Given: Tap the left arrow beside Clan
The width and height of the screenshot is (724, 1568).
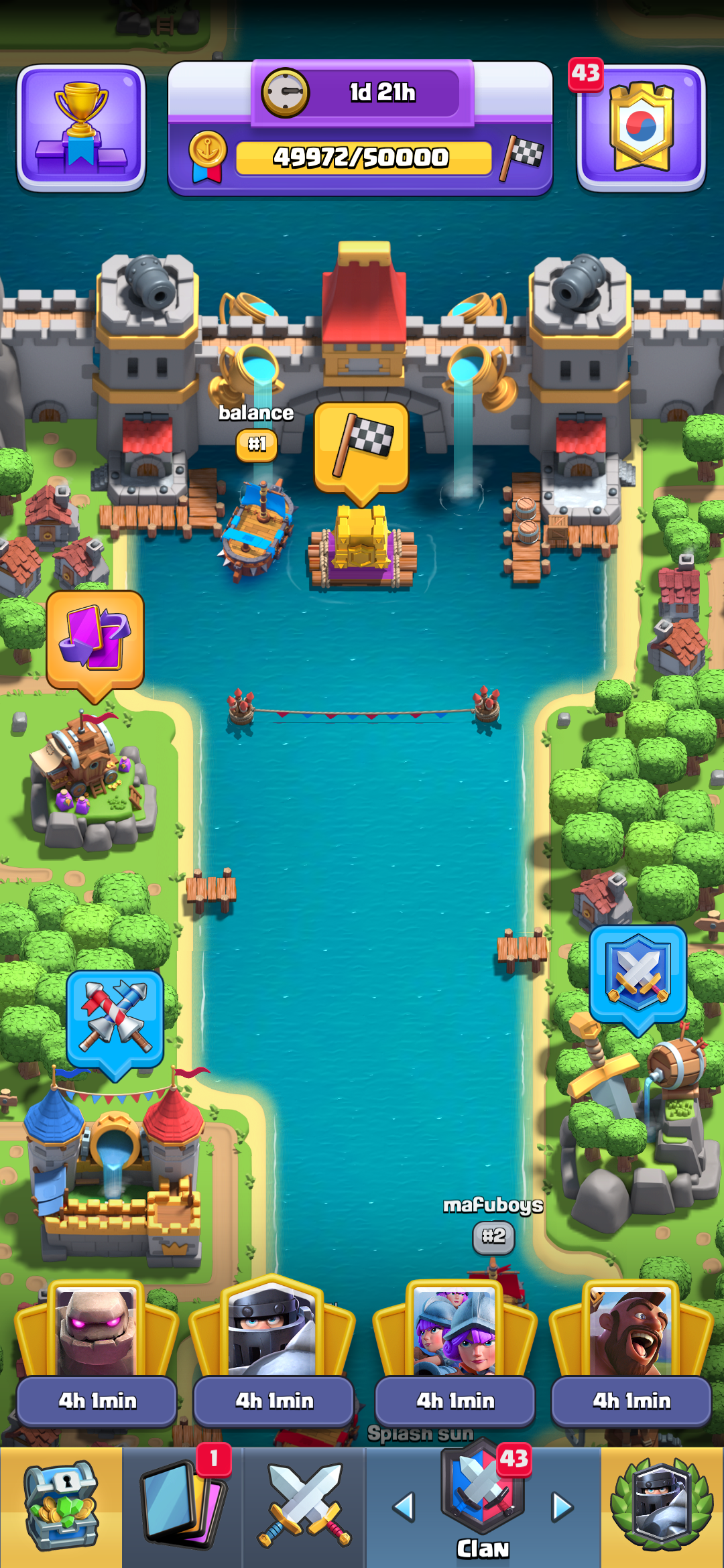Looking at the screenshot, I should (404, 1508).
